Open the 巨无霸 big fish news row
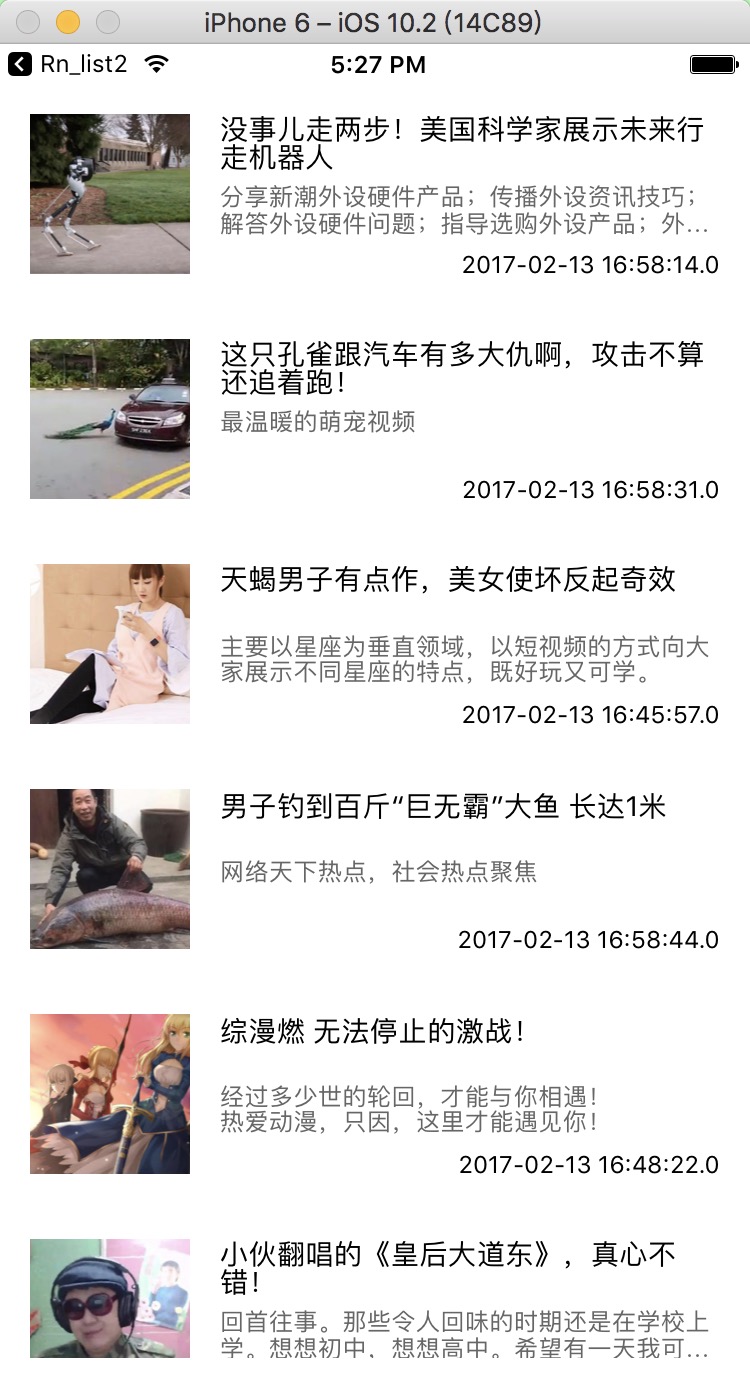Image resolution: width=750 pixels, height=1378 pixels. 375,869
